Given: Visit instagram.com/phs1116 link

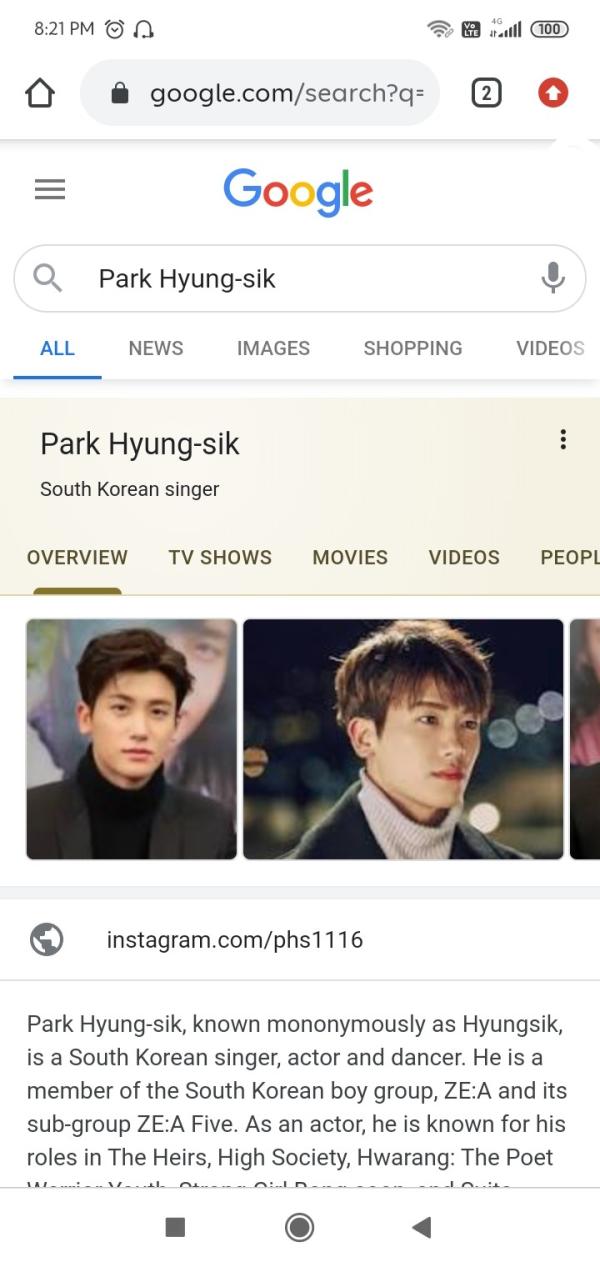Looking at the screenshot, I should pyautogui.click(x=235, y=940).
